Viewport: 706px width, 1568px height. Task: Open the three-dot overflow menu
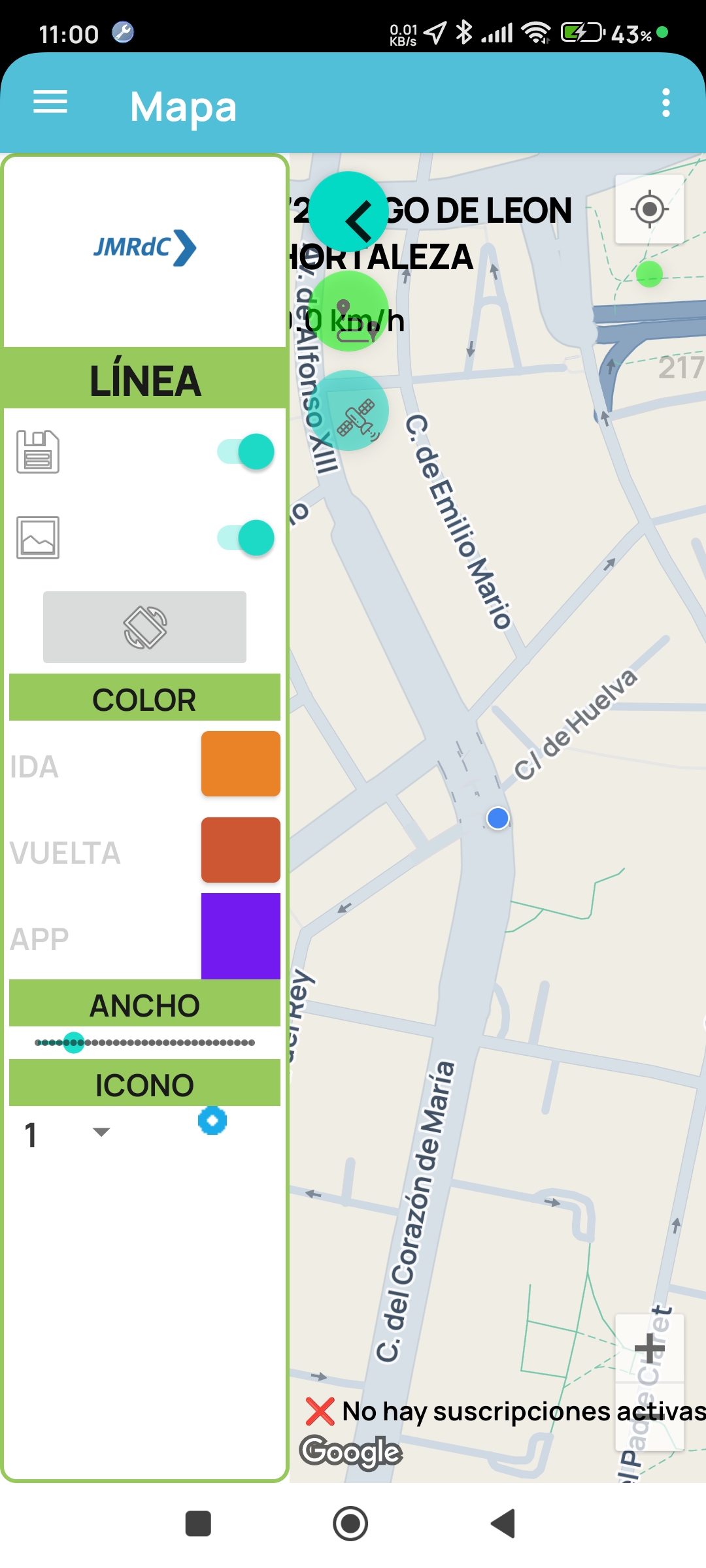coord(665,103)
